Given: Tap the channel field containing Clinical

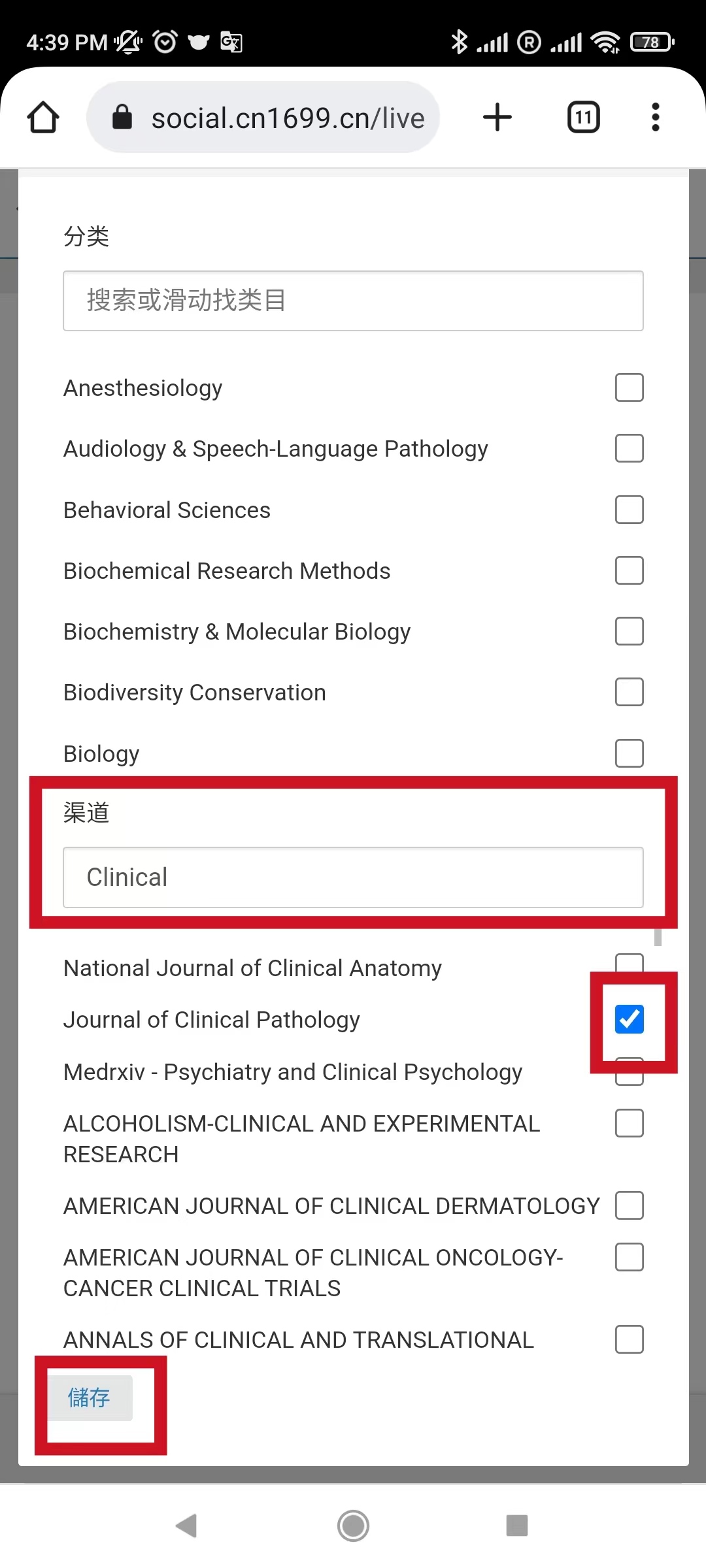Looking at the screenshot, I should (353, 877).
